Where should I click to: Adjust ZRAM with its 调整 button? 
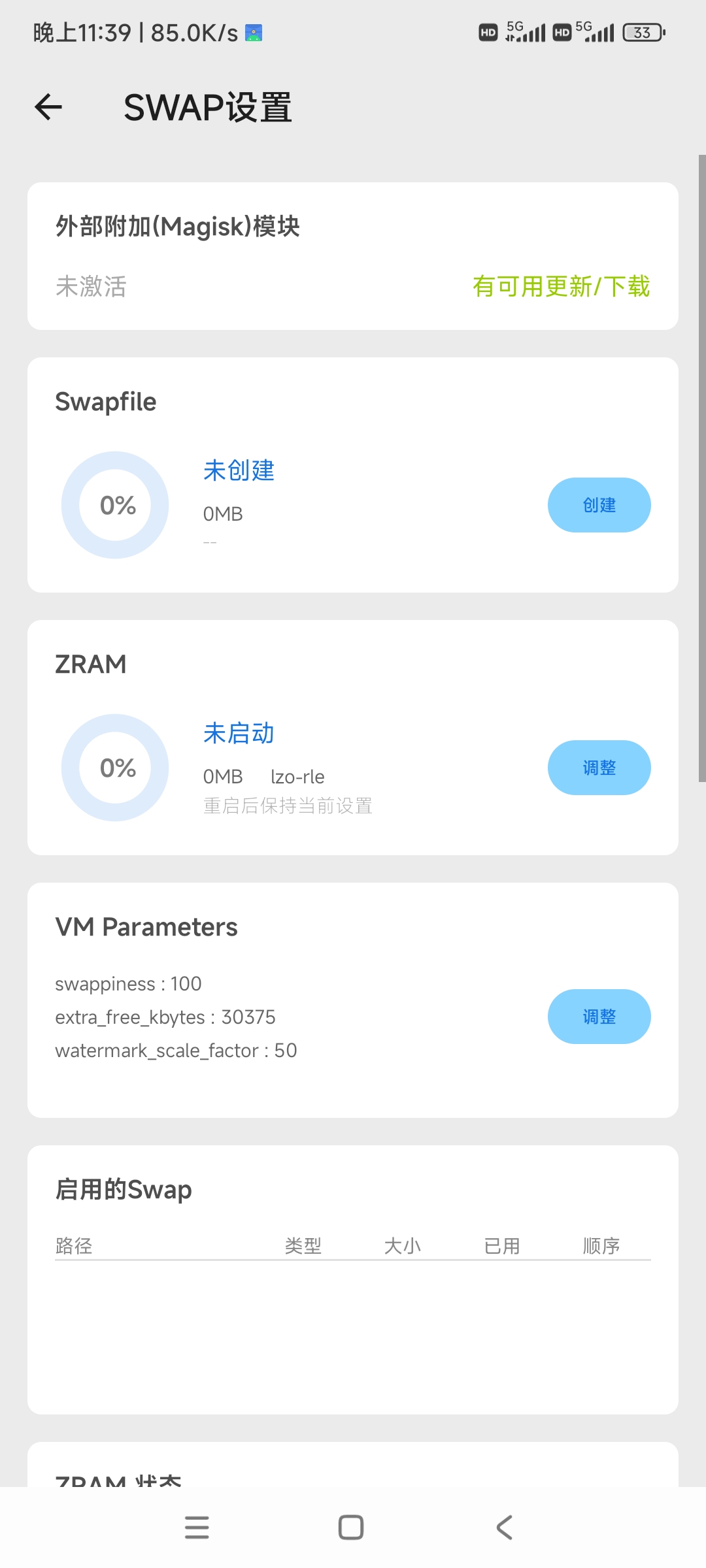pyautogui.click(x=599, y=768)
